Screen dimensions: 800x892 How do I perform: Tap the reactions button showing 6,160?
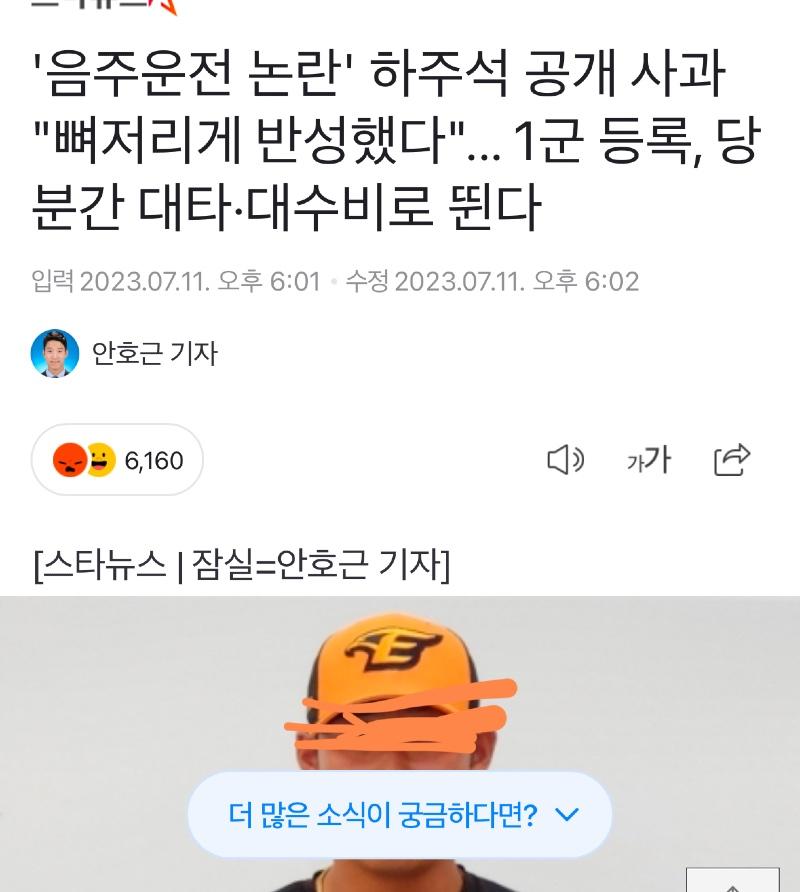[117, 460]
